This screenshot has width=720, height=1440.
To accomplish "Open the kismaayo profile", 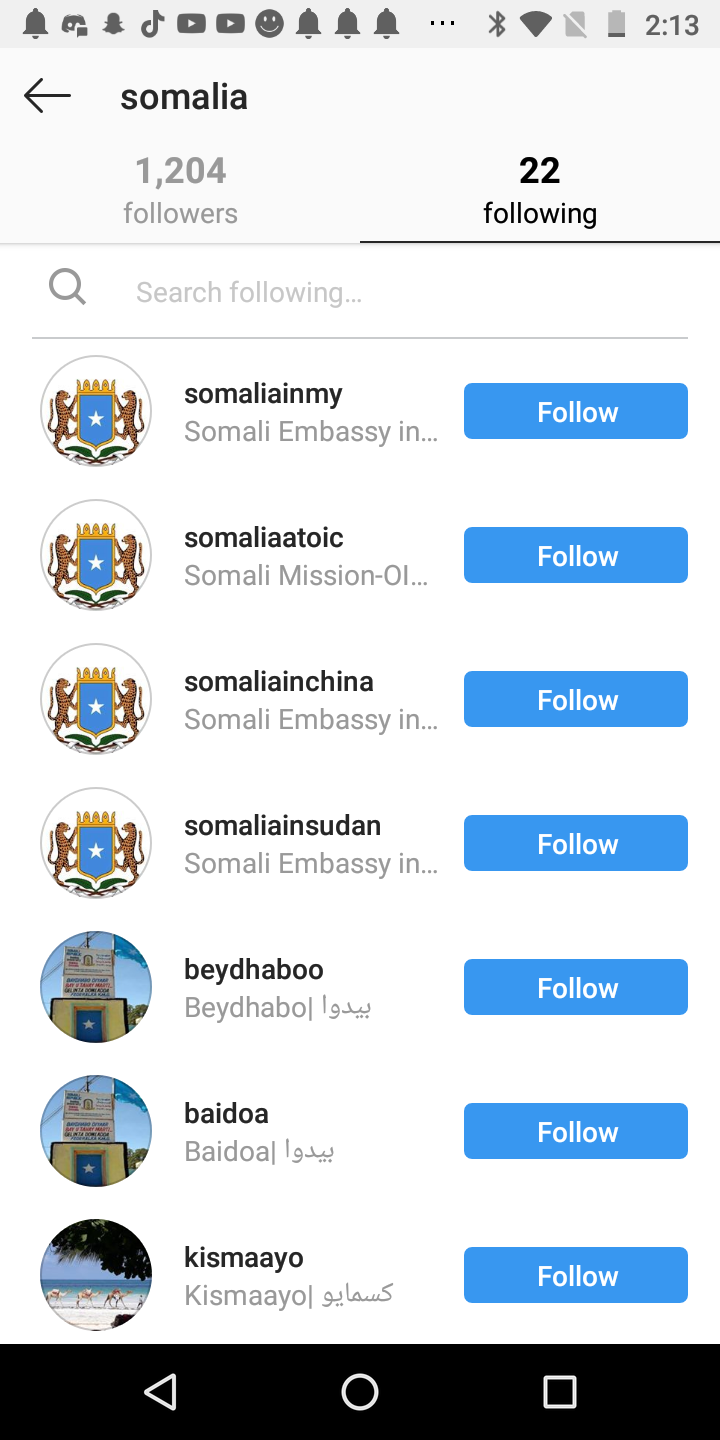I will click(x=243, y=1258).
